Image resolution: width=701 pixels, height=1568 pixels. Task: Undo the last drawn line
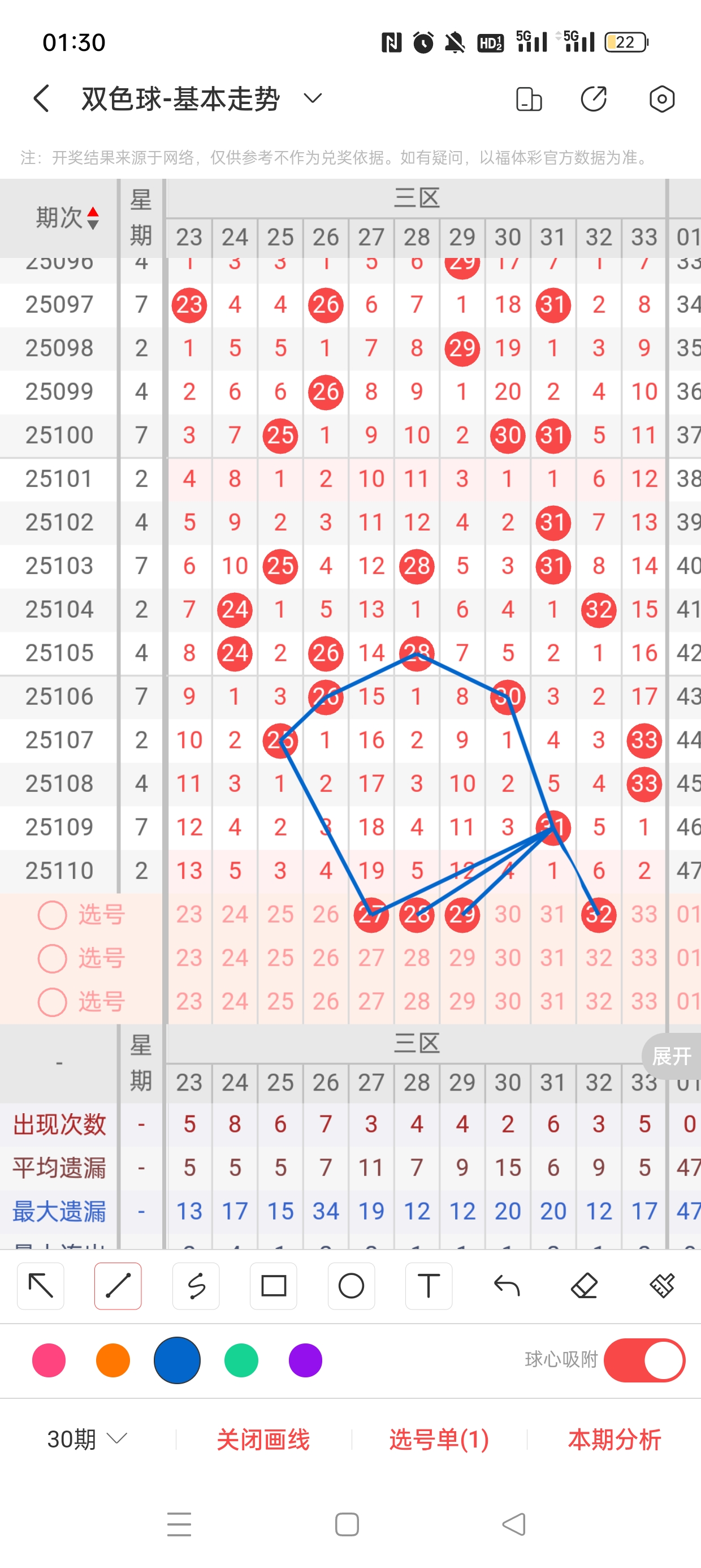point(507,1286)
